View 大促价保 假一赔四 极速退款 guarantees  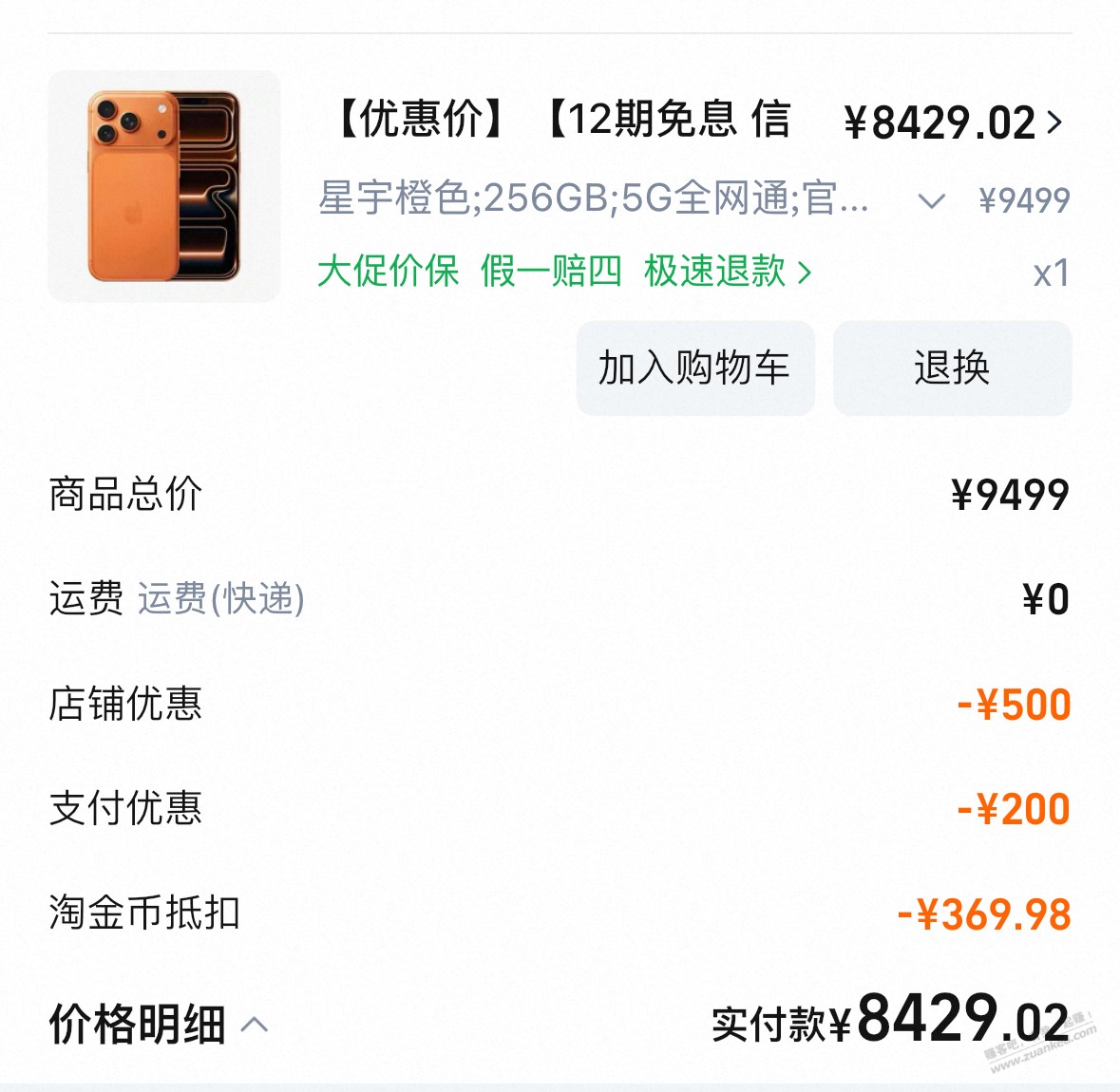pos(564,272)
